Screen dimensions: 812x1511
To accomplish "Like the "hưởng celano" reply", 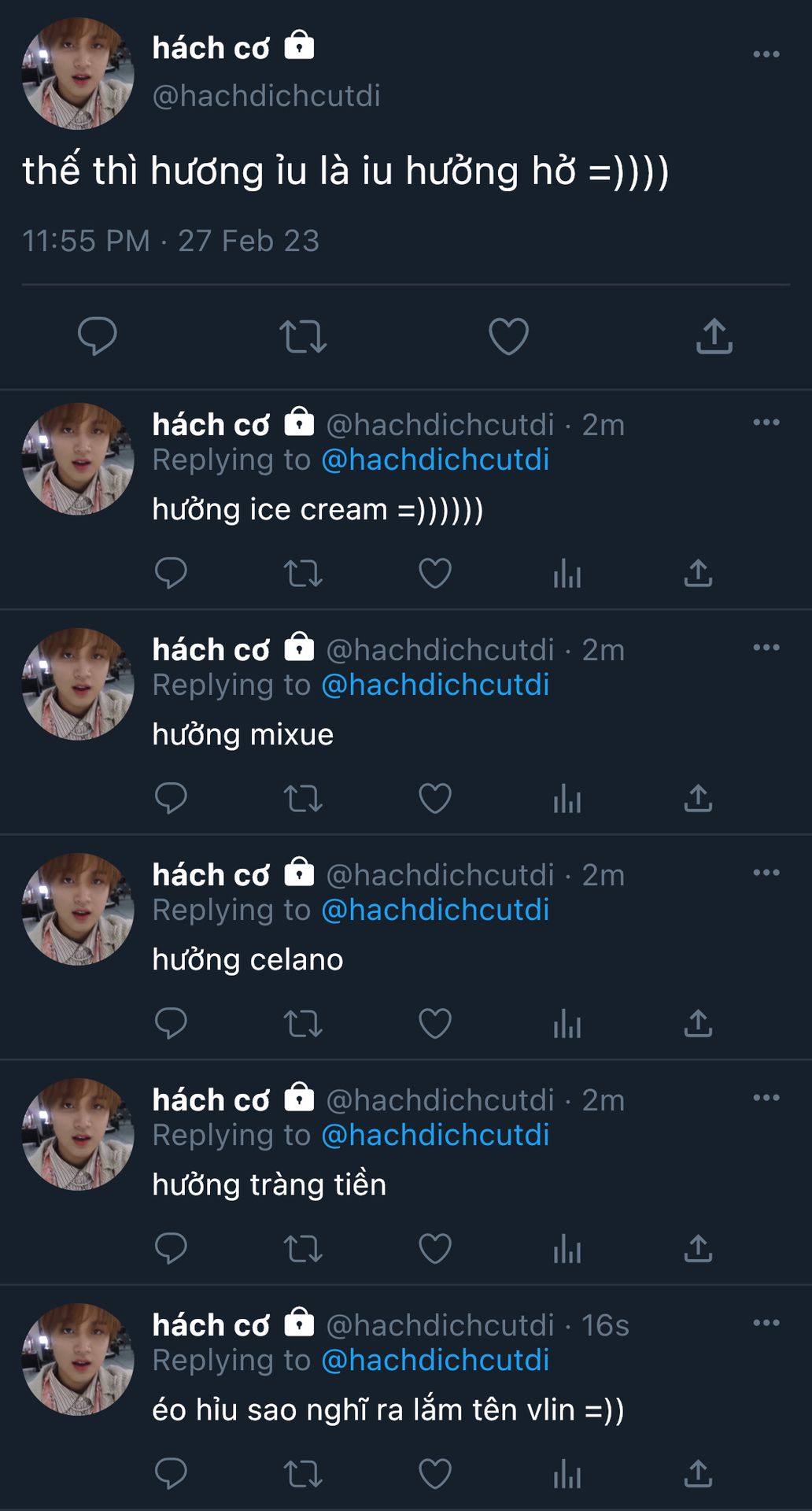I will coord(435,1024).
